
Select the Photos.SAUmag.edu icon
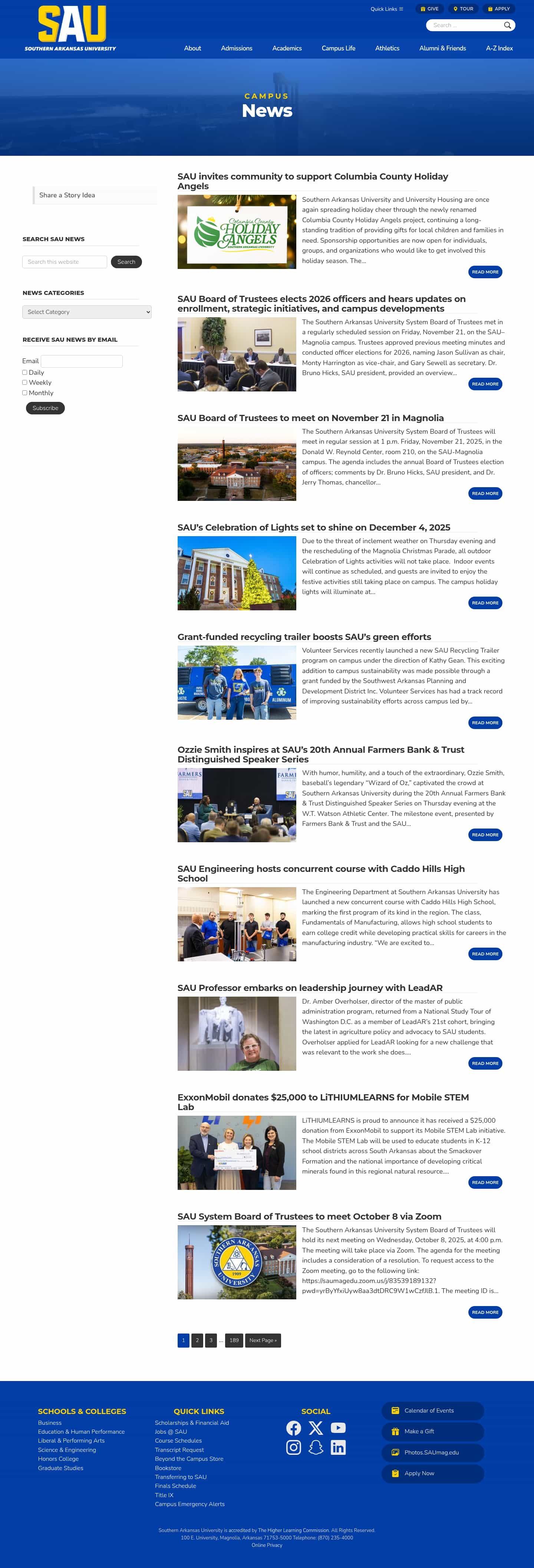click(x=395, y=1452)
